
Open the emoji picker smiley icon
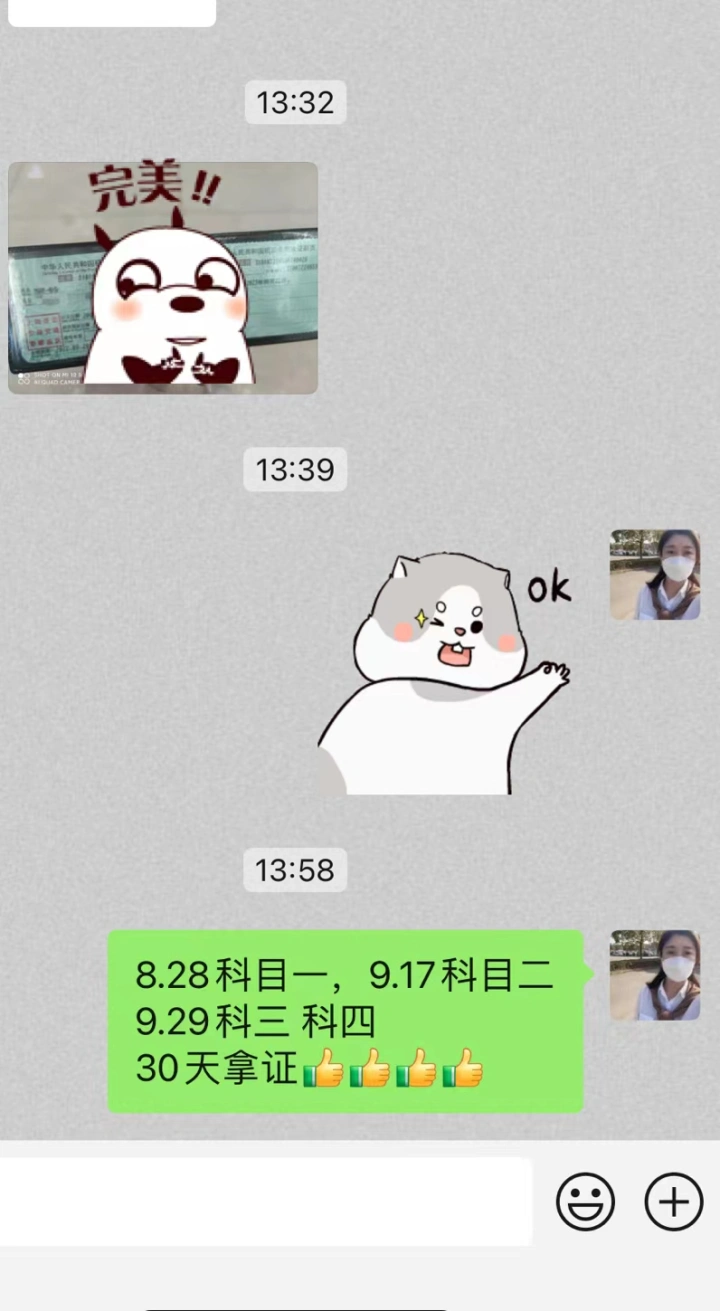pyautogui.click(x=585, y=1201)
